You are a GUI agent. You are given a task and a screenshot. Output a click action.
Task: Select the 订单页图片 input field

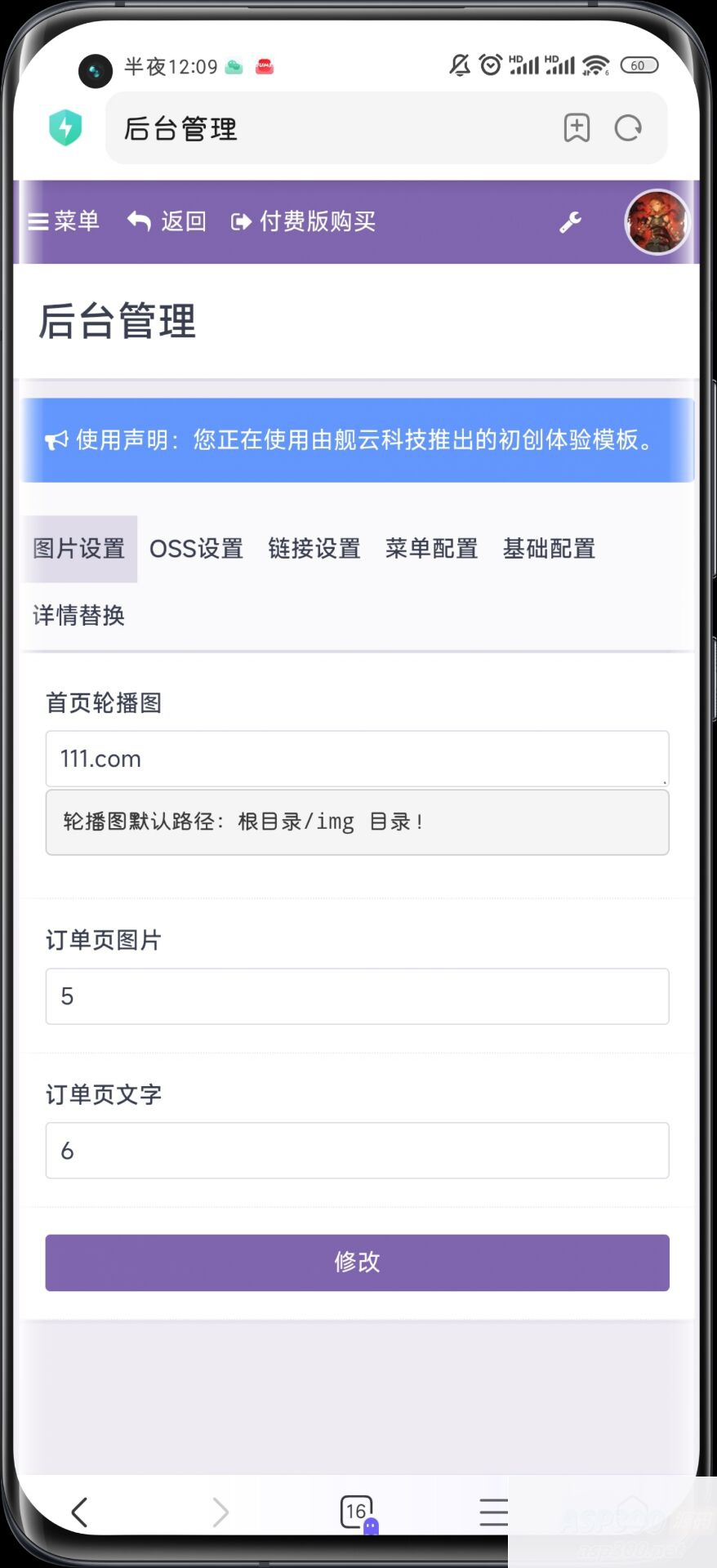[x=357, y=996]
